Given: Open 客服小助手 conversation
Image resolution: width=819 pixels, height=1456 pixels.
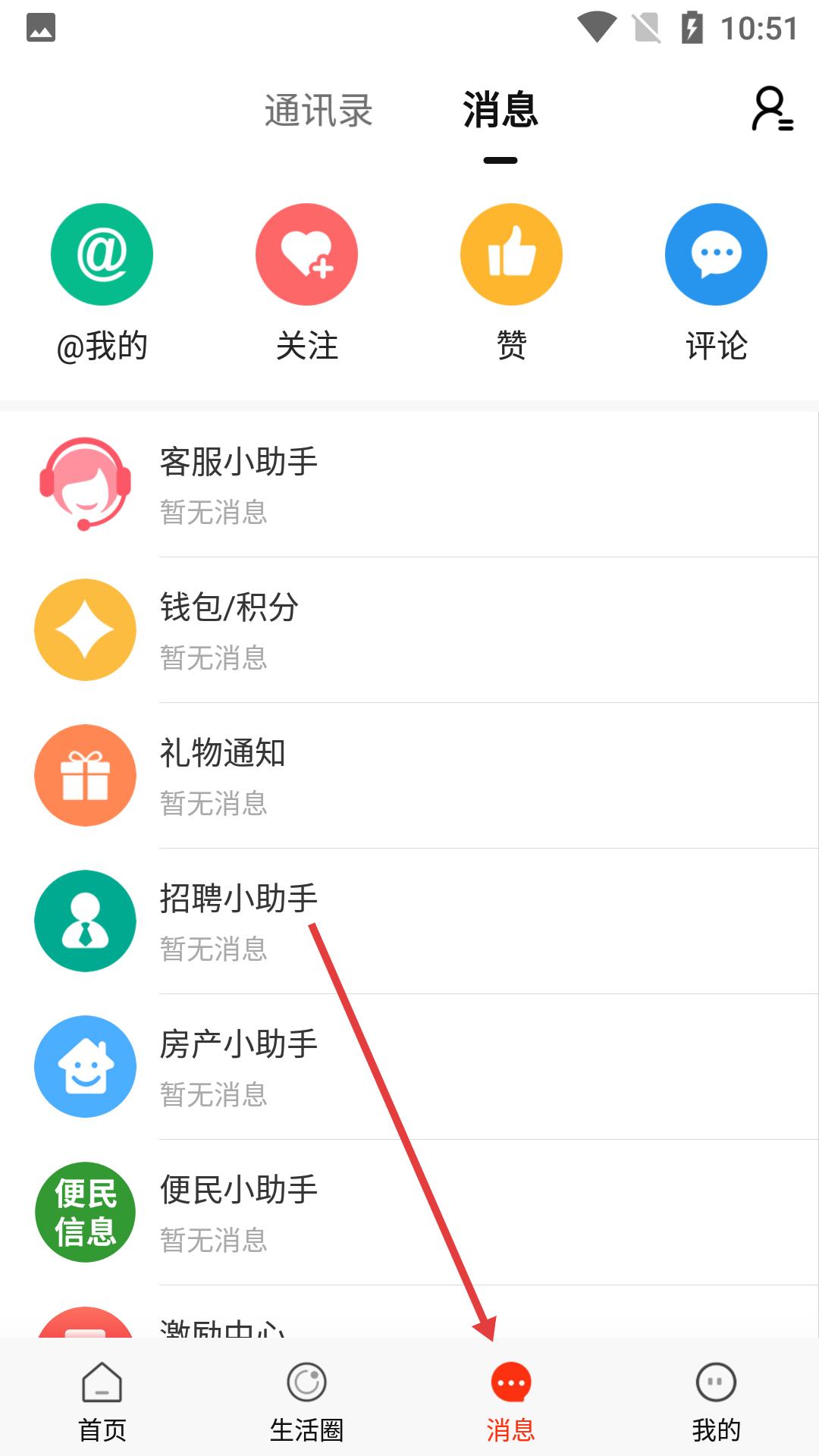Looking at the screenshot, I should (x=409, y=485).
